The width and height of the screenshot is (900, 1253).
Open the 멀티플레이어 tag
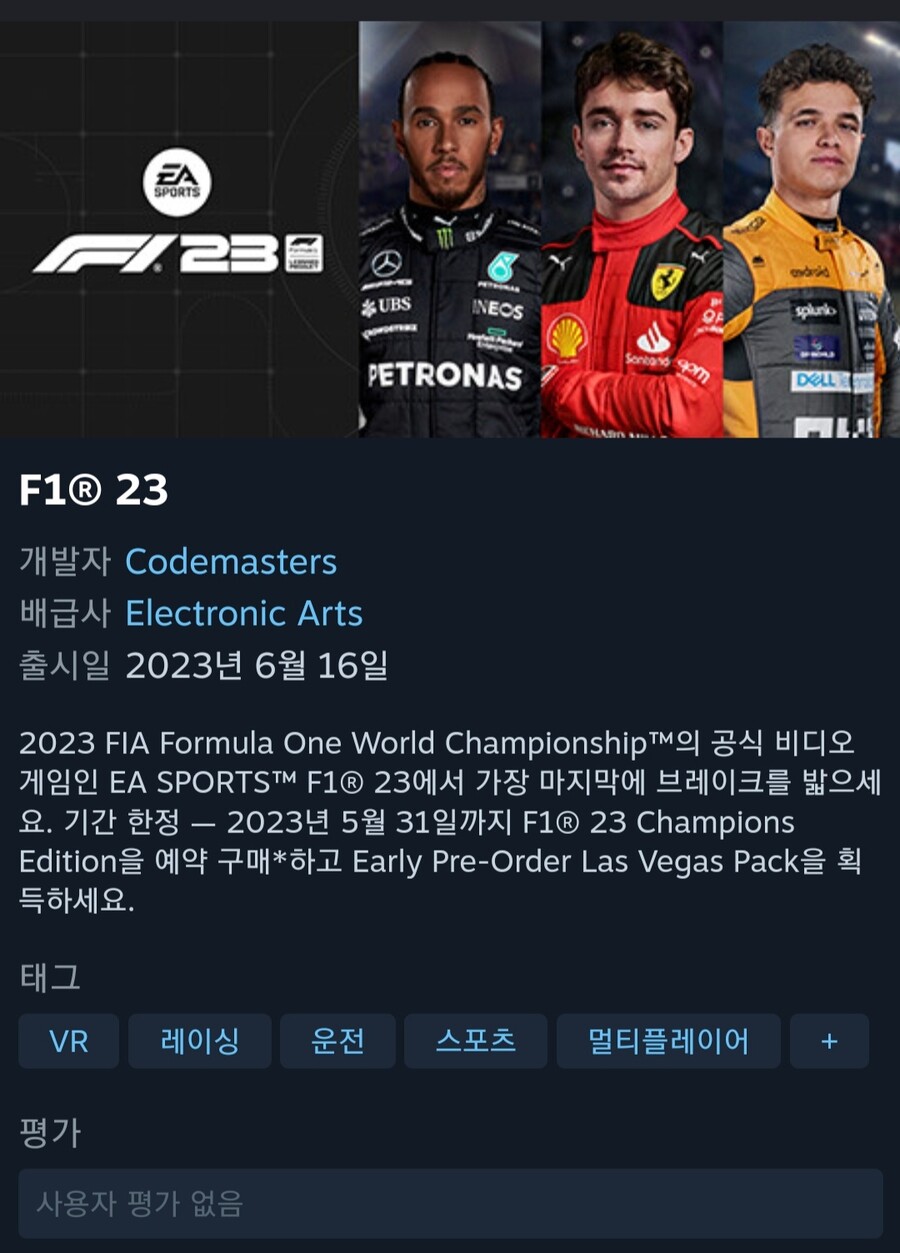(x=667, y=1041)
